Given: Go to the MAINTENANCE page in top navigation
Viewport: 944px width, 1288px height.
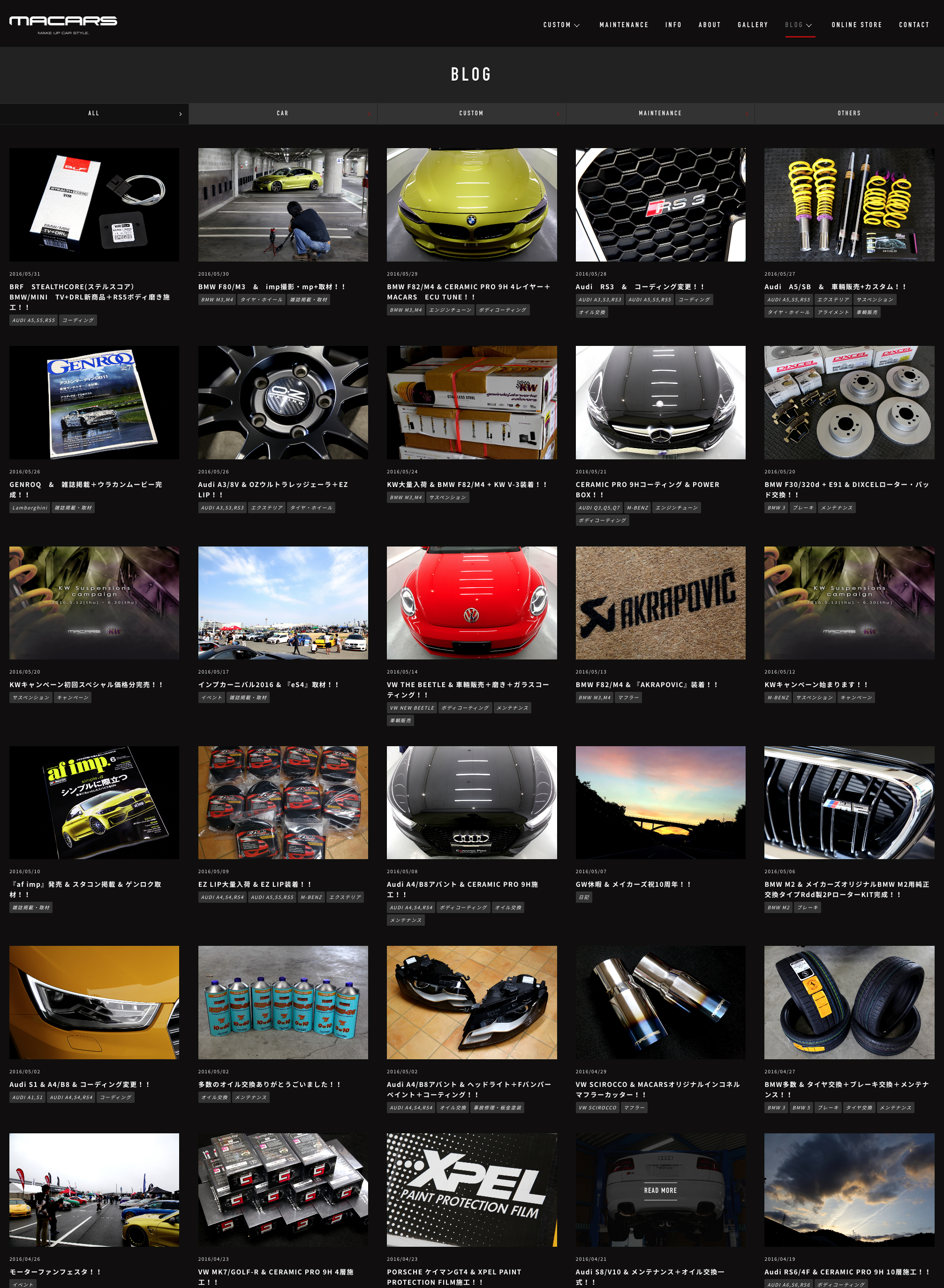Looking at the screenshot, I should tap(623, 25).
